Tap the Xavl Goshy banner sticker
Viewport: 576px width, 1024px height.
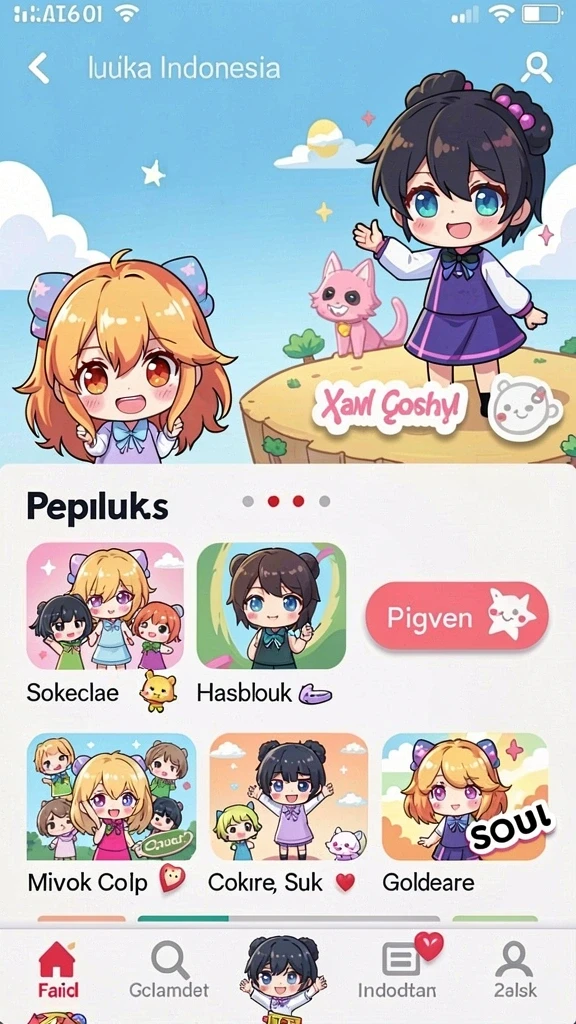coord(389,408)
